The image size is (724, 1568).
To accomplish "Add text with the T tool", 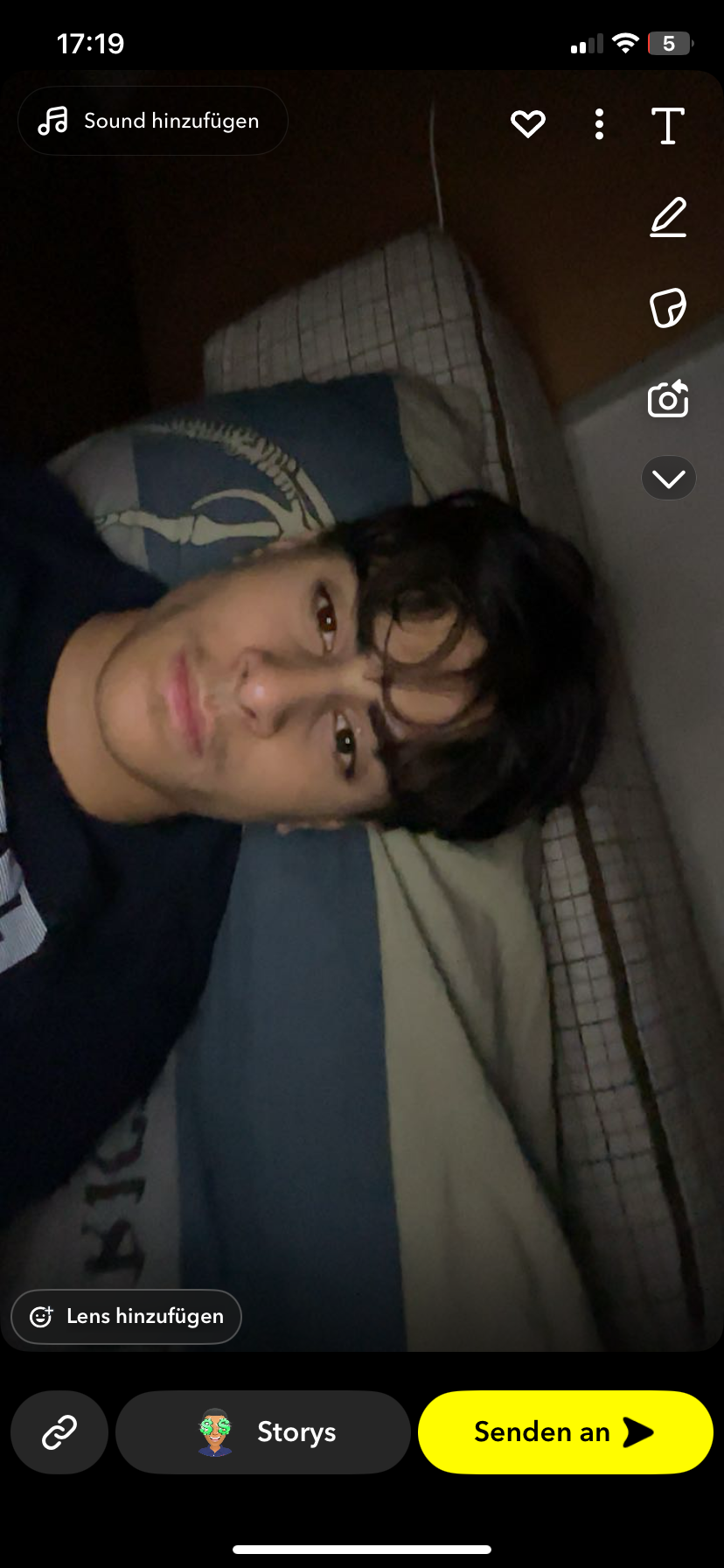I will point(668,126).
